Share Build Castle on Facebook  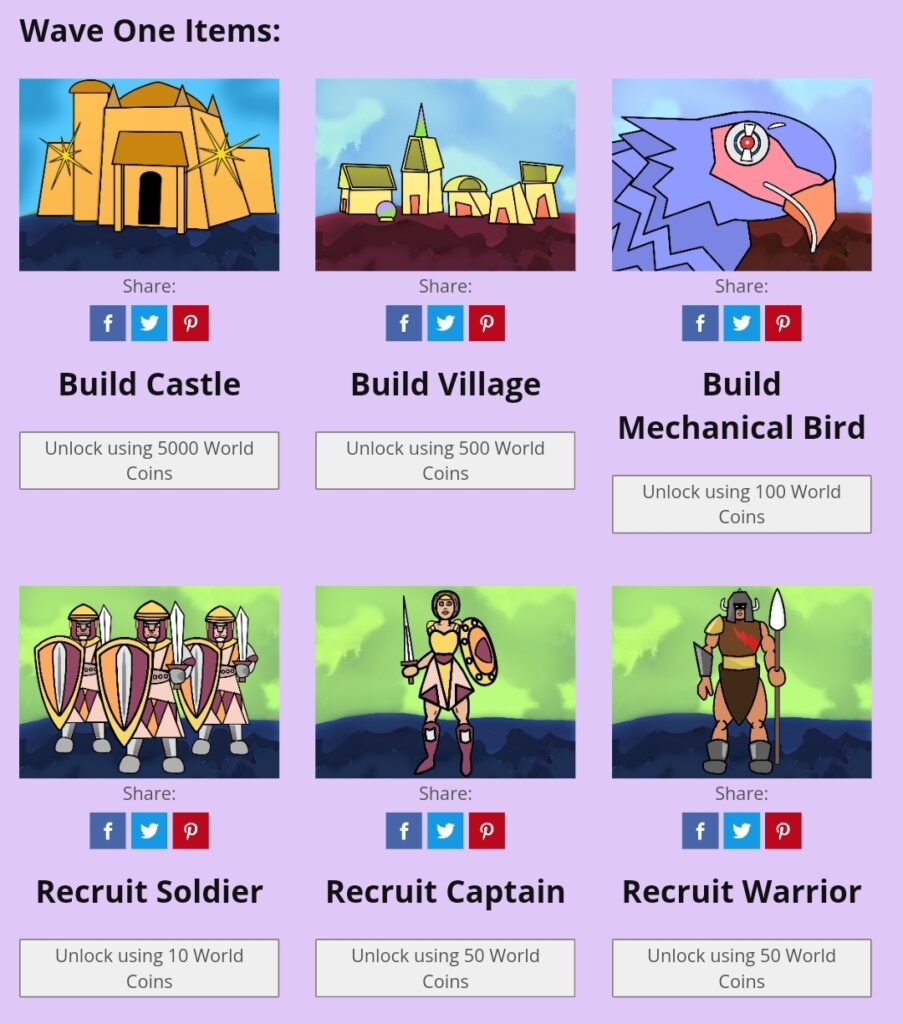click(108, 323)
